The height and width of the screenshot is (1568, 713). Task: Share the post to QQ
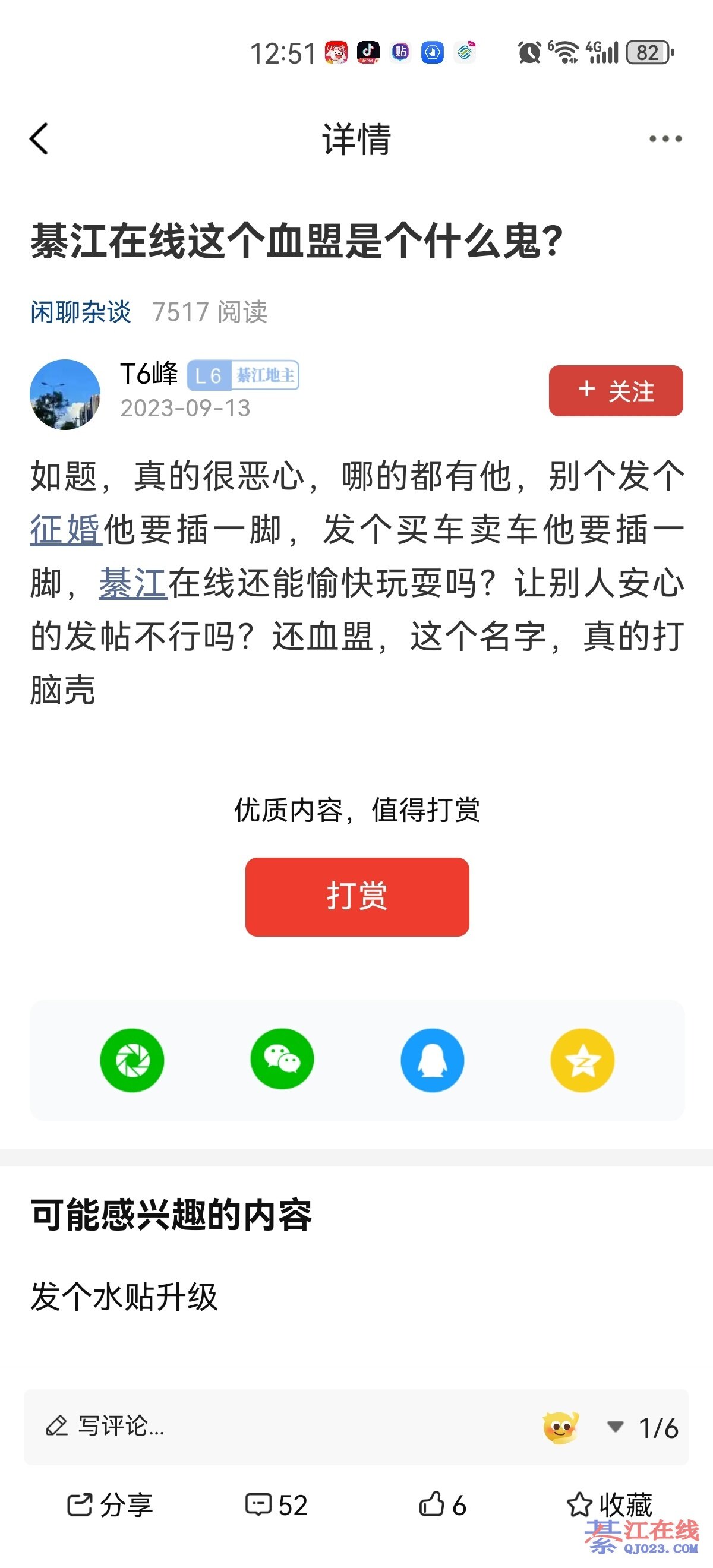(x=433, y=1060)
